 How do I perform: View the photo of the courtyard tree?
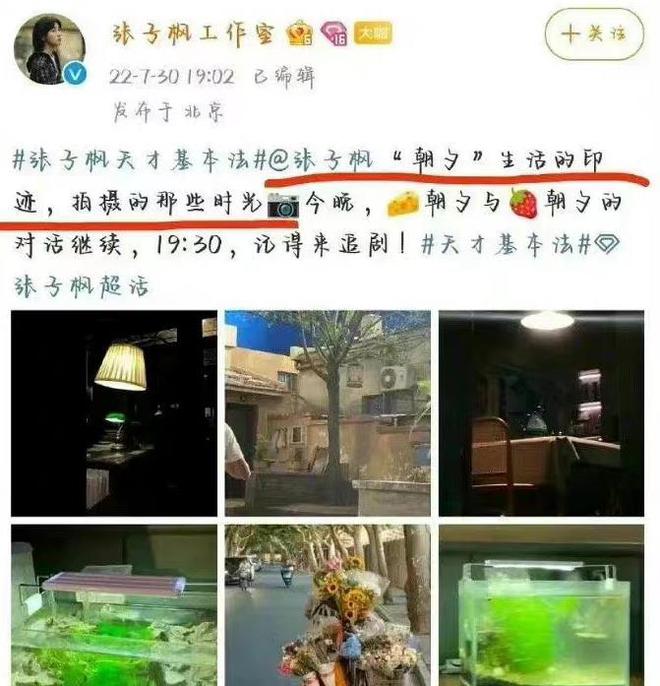tap(327, 412)
